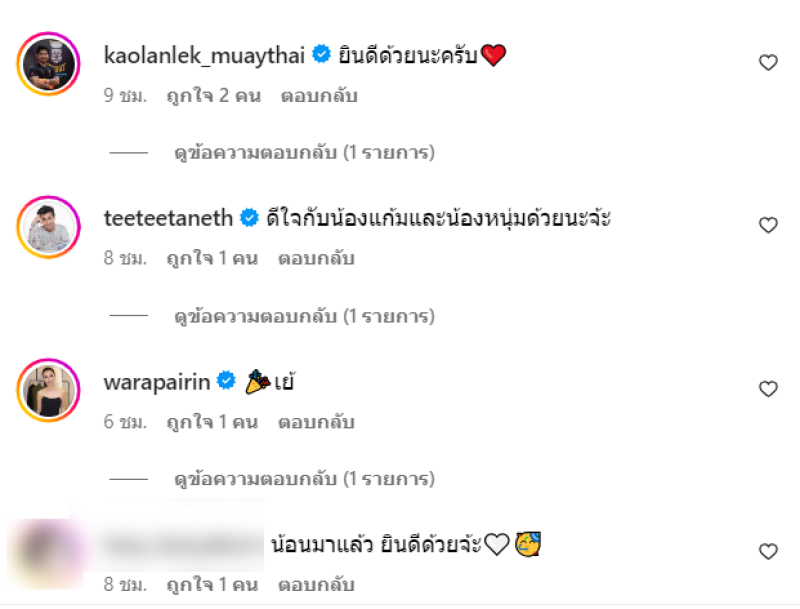
Task: Expand replies under teeteetaneth's comment
Action: [304, 316]
